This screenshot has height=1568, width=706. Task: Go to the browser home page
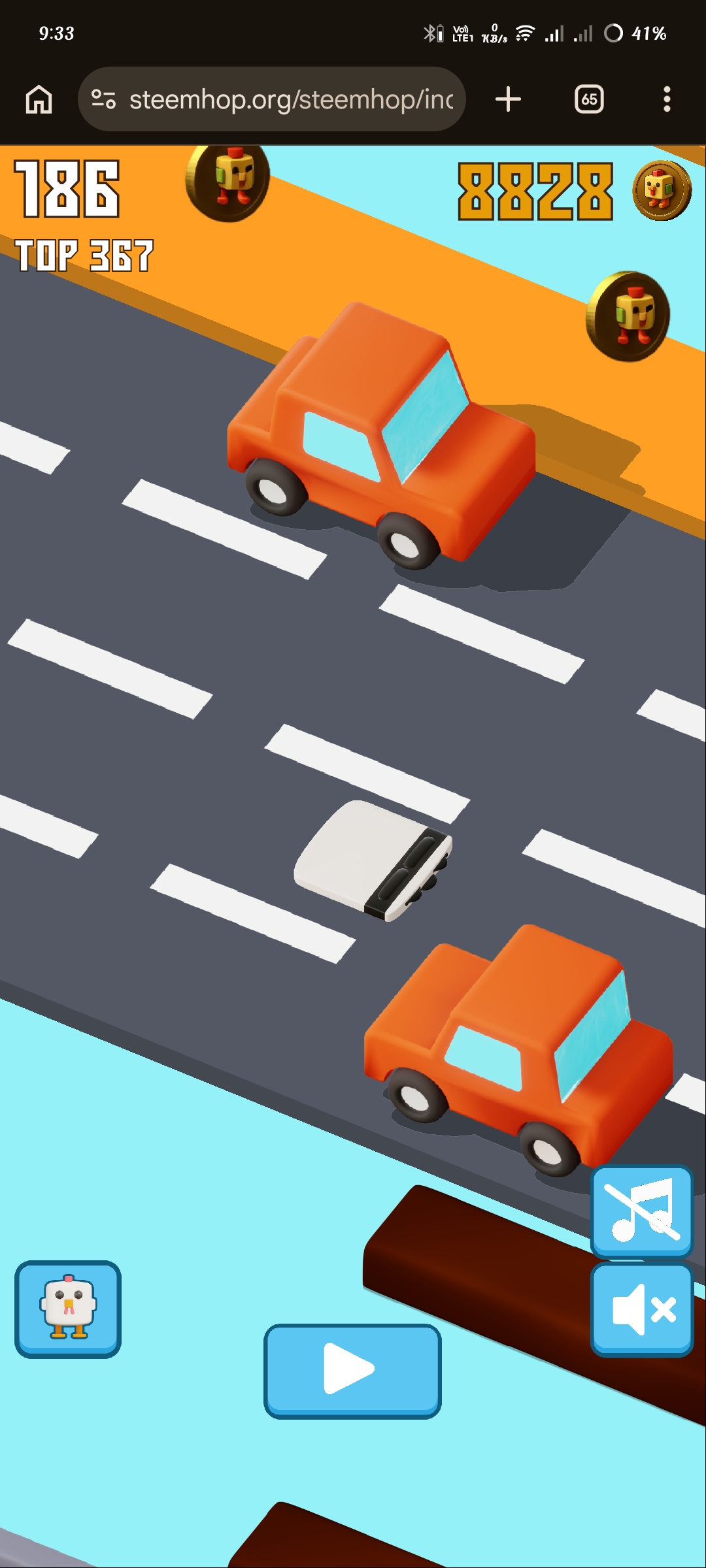click(x=39, y=99)
